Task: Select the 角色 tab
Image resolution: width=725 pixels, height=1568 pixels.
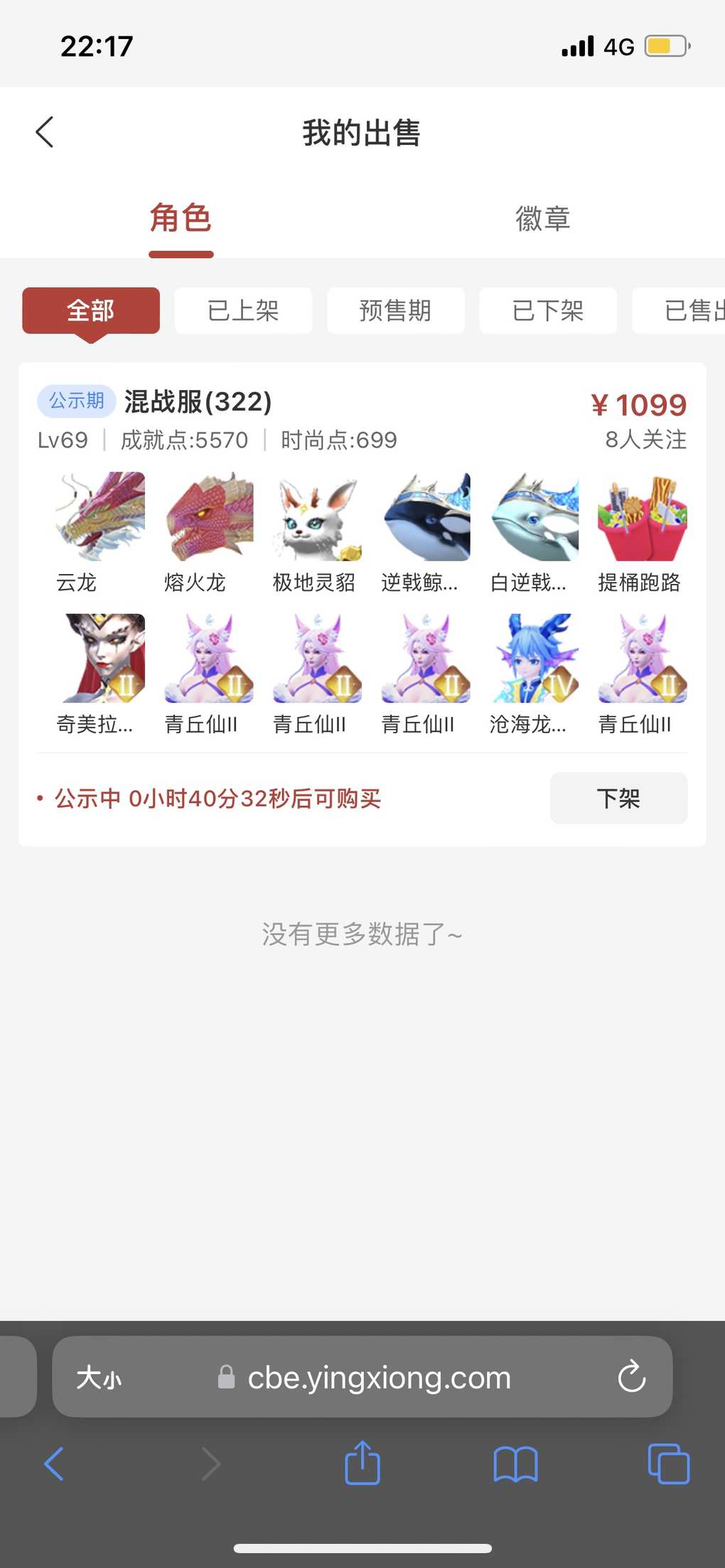Action: click(x=181, y=218)
